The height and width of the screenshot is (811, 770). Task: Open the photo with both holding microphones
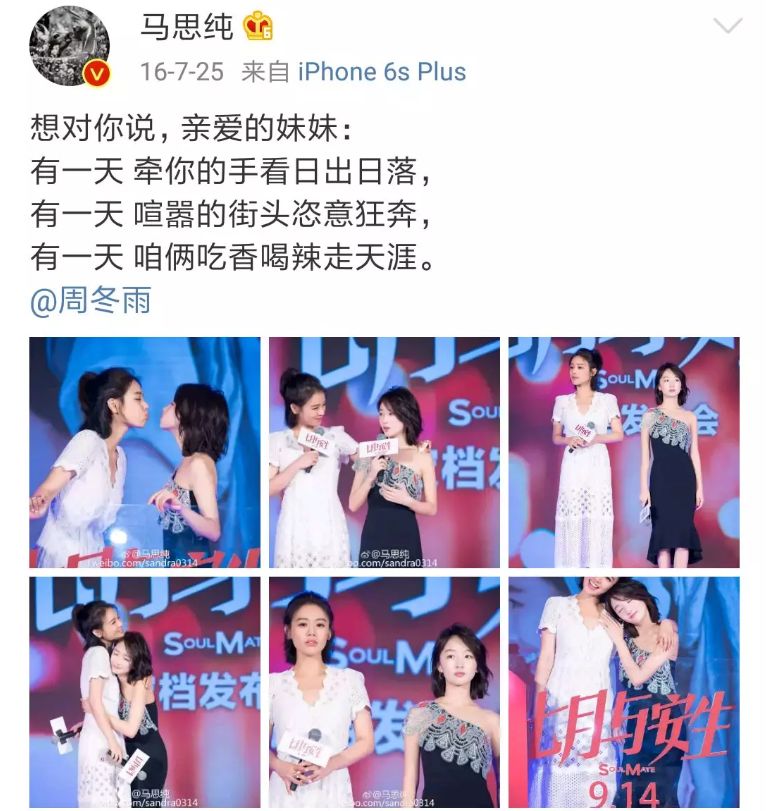click(x=384, y=452)
